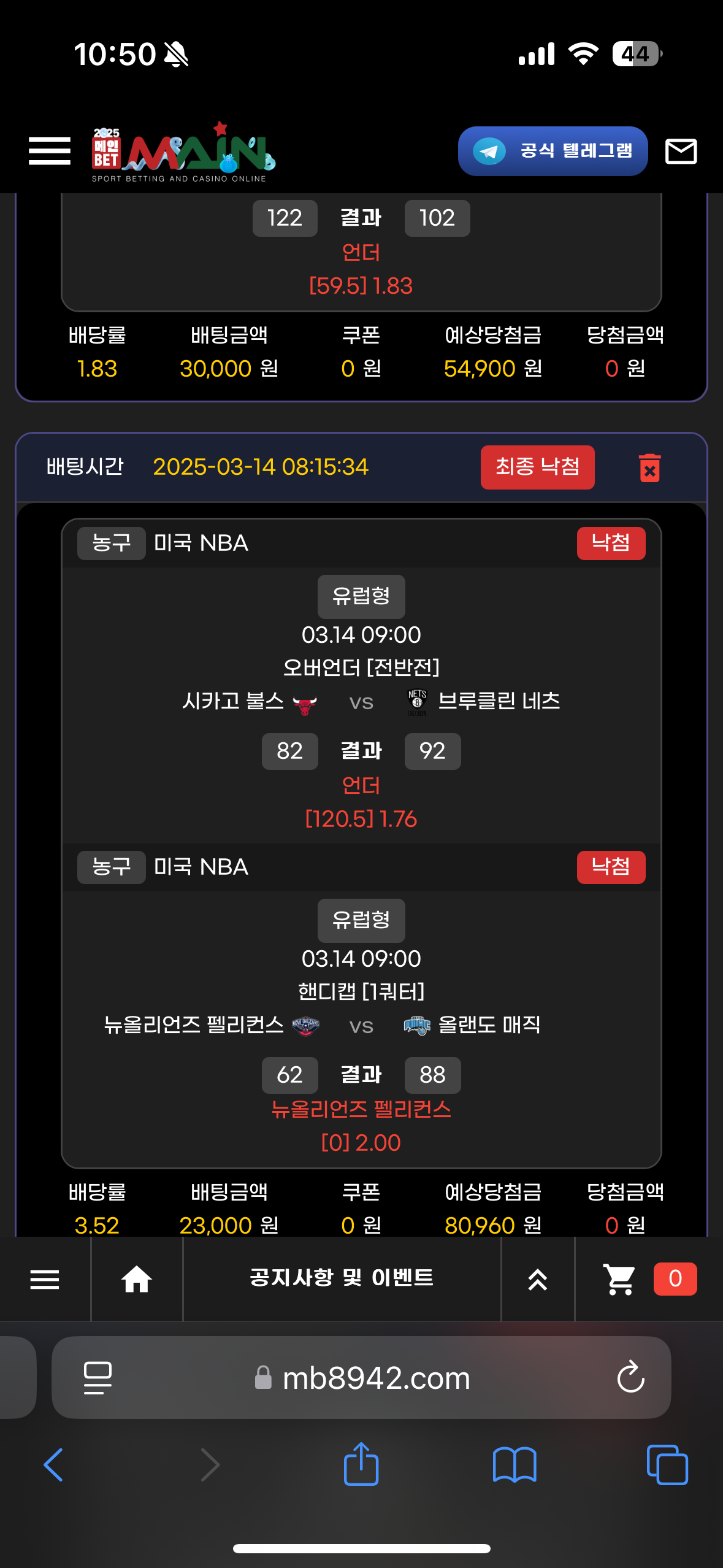Jump to top with double-chevron icon
Image resolution: width=723 pixels, height=1568 pixels.
(x=537, y=1279)
